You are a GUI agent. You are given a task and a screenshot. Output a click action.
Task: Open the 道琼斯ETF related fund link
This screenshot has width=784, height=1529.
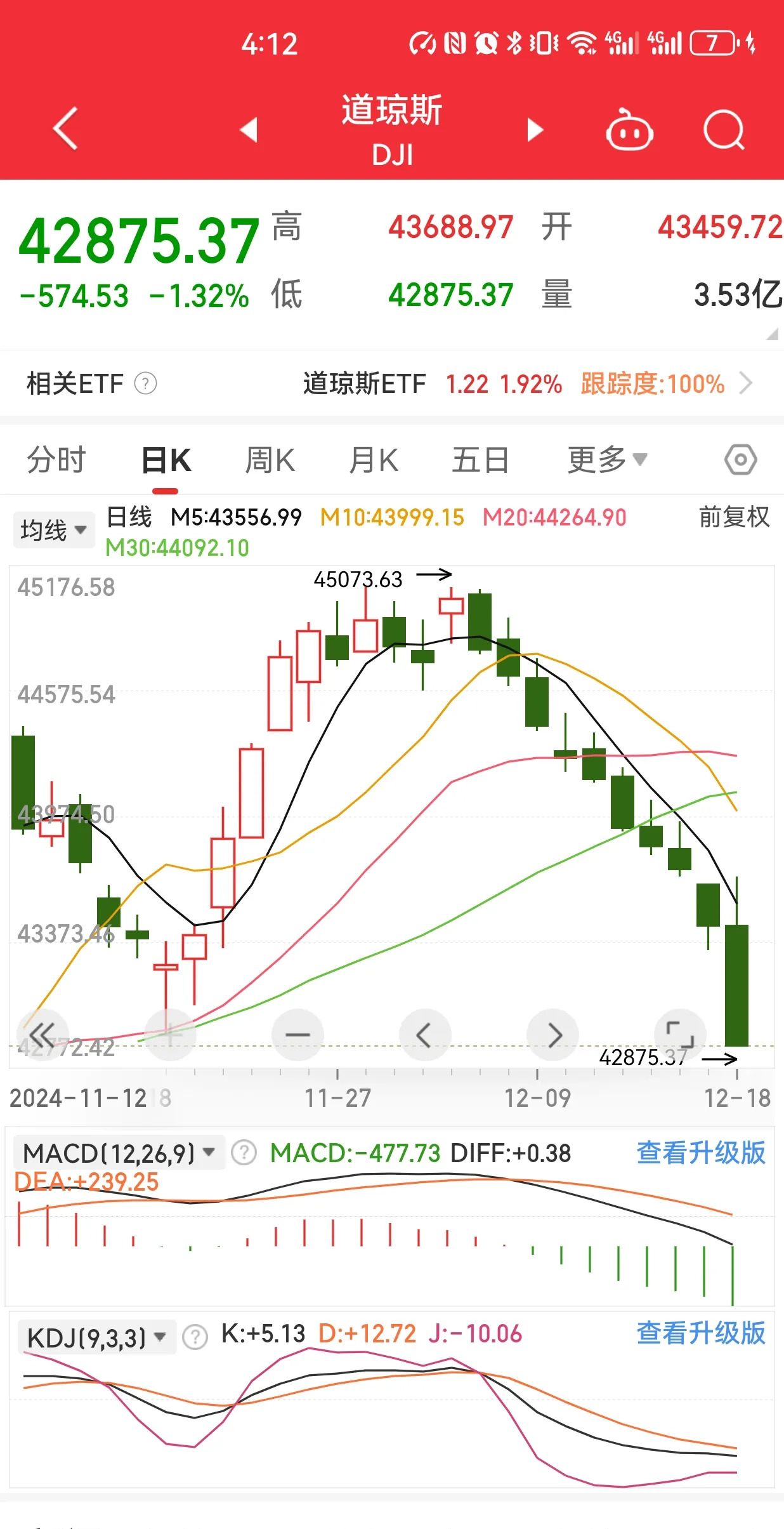365,384
